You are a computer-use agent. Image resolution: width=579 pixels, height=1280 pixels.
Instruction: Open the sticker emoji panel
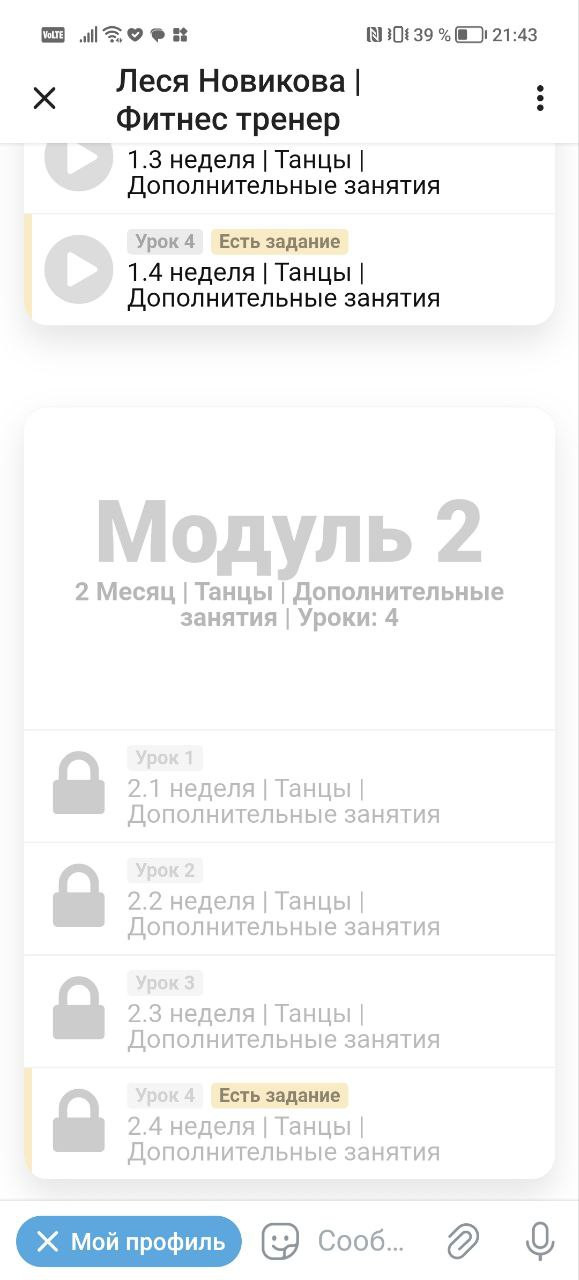coord(281,1242)
